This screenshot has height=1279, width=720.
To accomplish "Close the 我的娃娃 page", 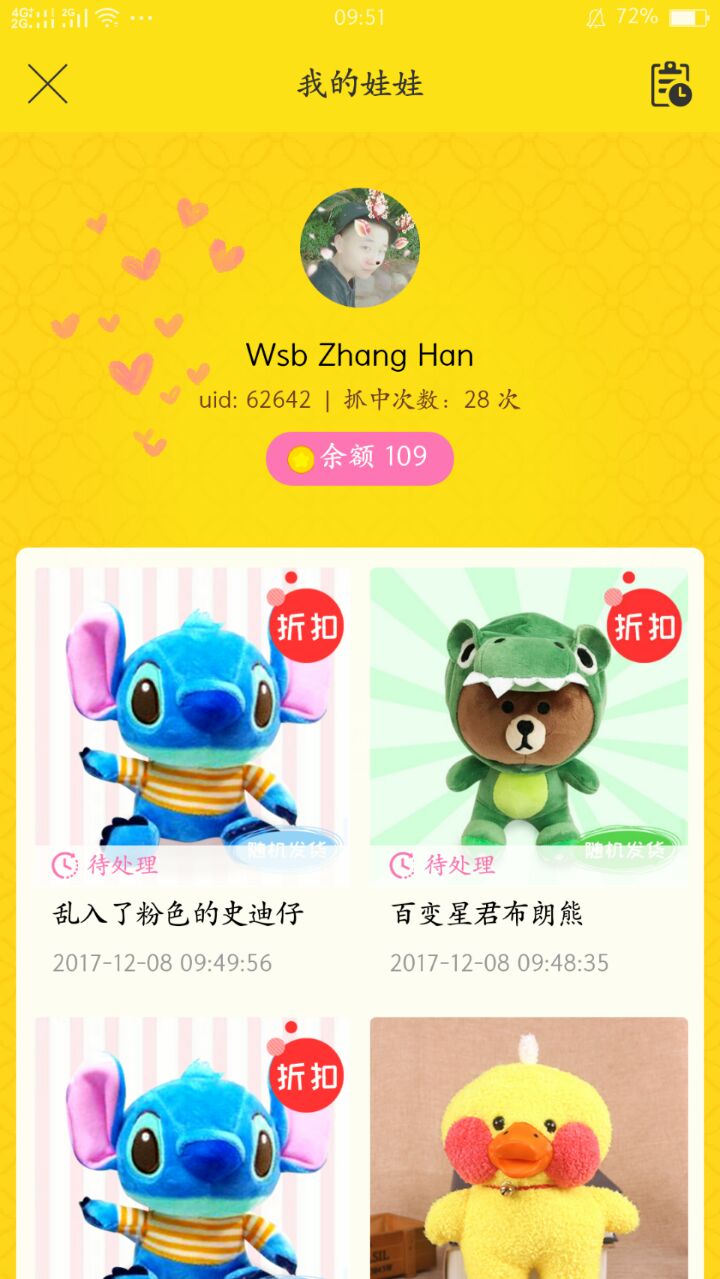I will pos(47,84).
